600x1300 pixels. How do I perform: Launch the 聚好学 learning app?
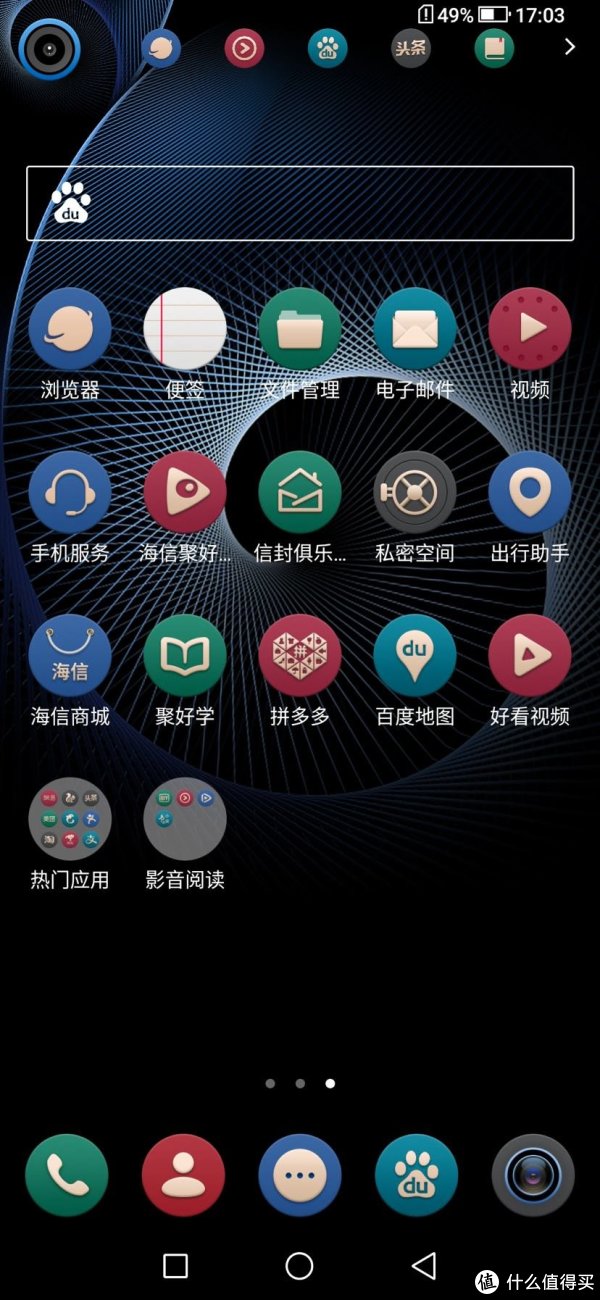pos(185,656)
